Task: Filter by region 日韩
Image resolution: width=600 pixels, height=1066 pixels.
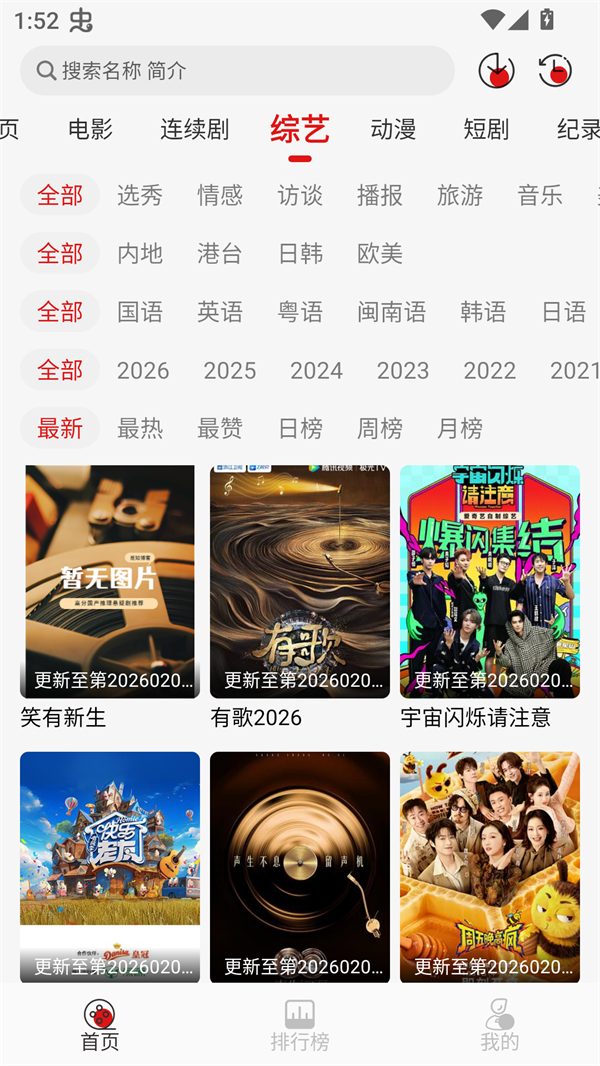Action: (x=300, y=253)
